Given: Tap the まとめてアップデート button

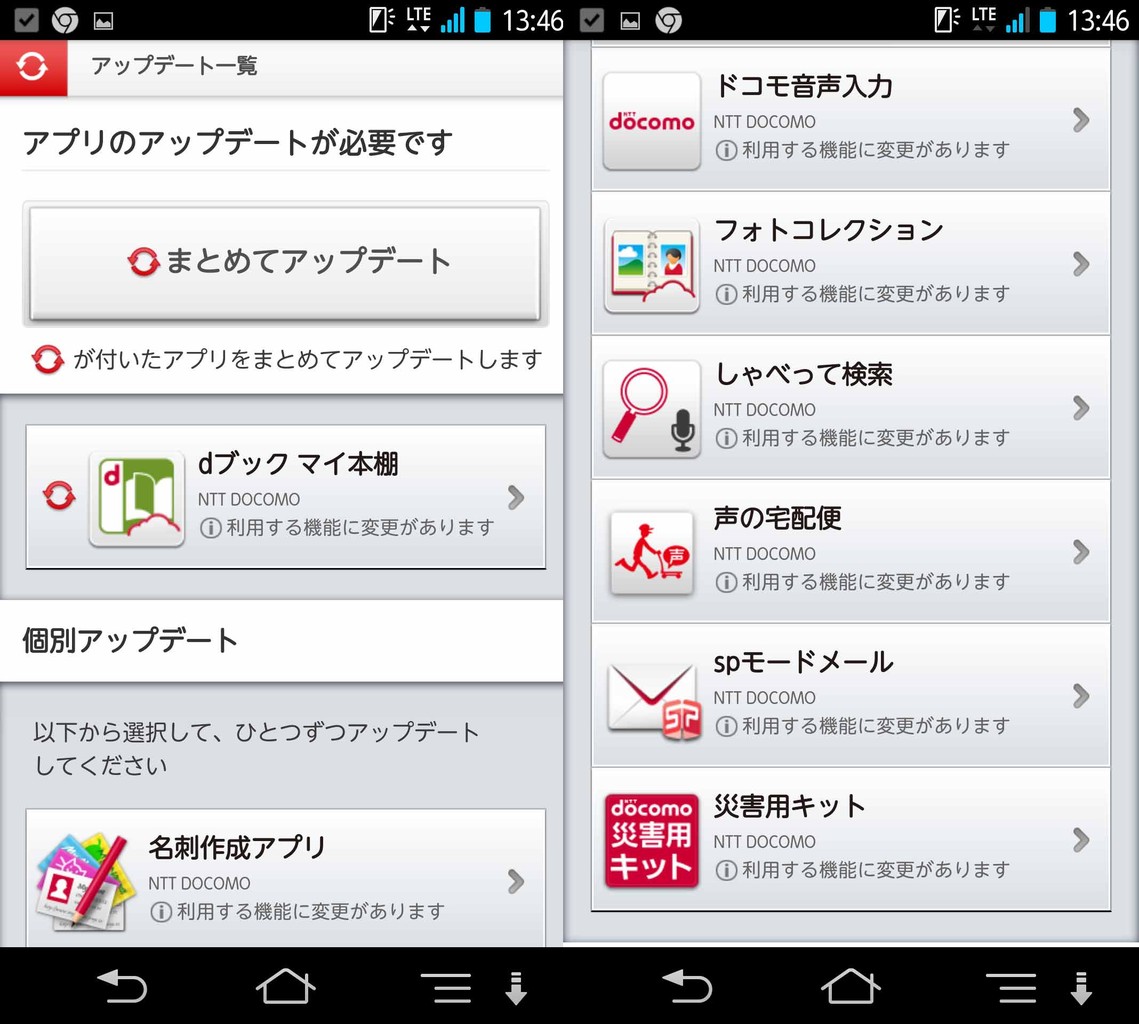Looking at the screenshot, I should tap(285, 263).
